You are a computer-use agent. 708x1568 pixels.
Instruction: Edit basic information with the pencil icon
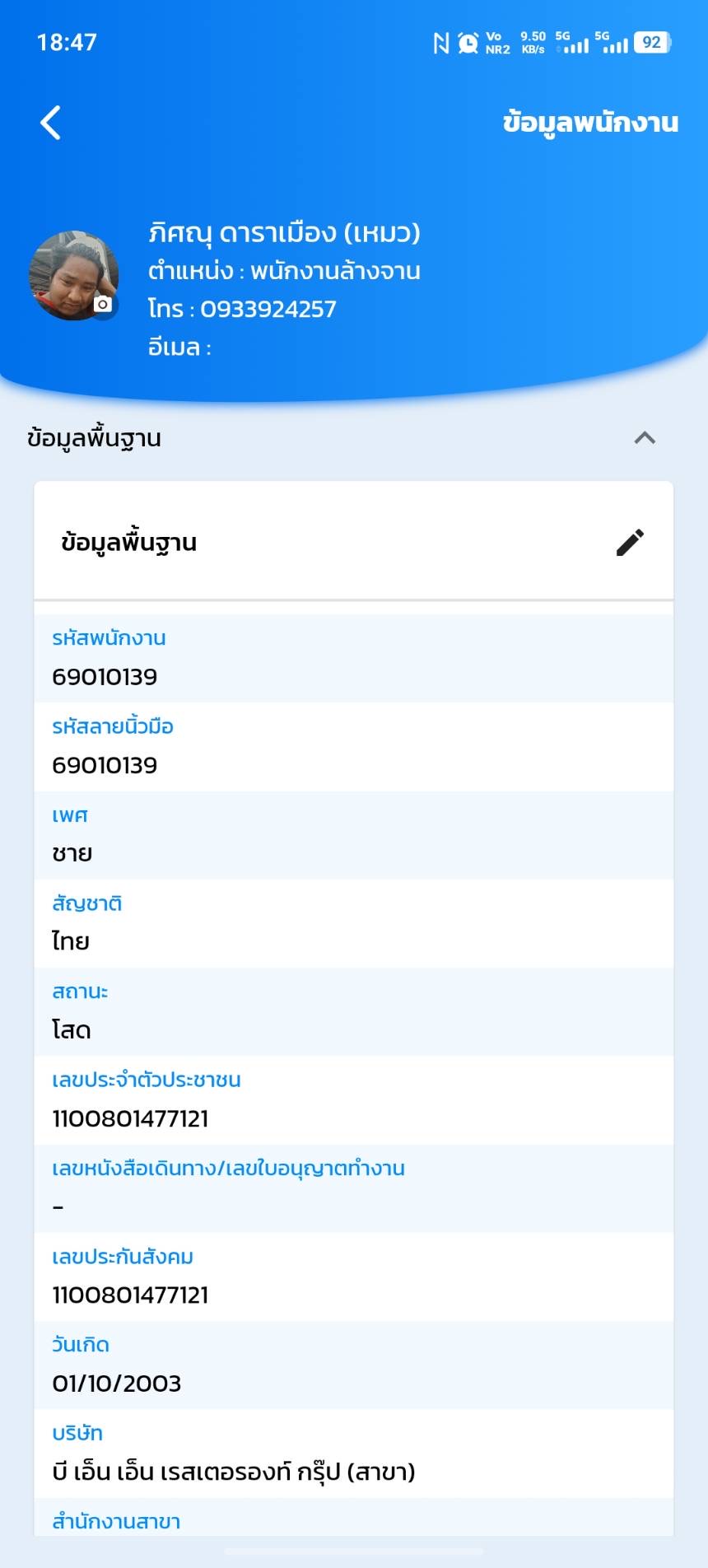631,543
